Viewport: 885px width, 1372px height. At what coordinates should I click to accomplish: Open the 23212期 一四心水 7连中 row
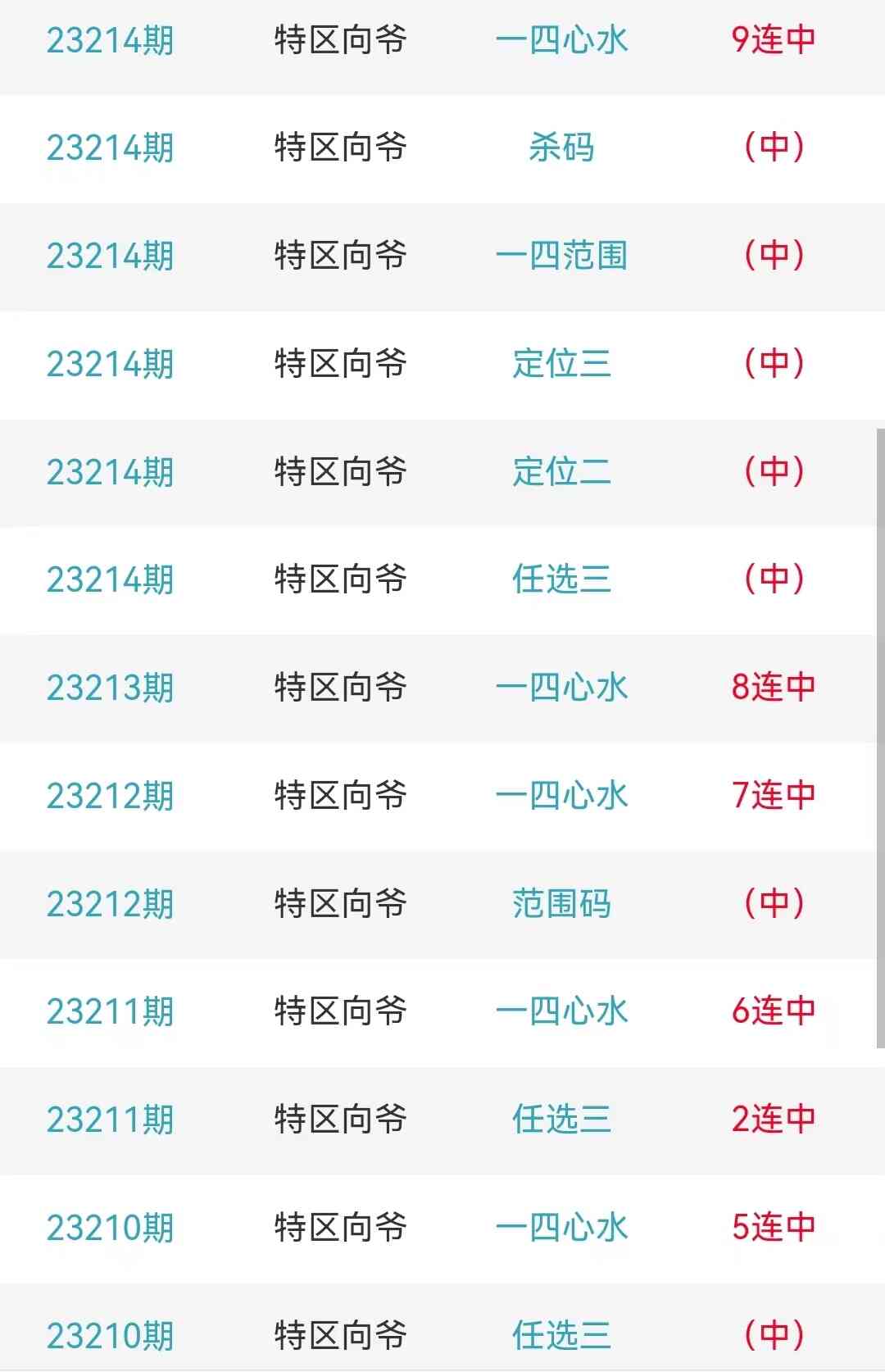561,796
